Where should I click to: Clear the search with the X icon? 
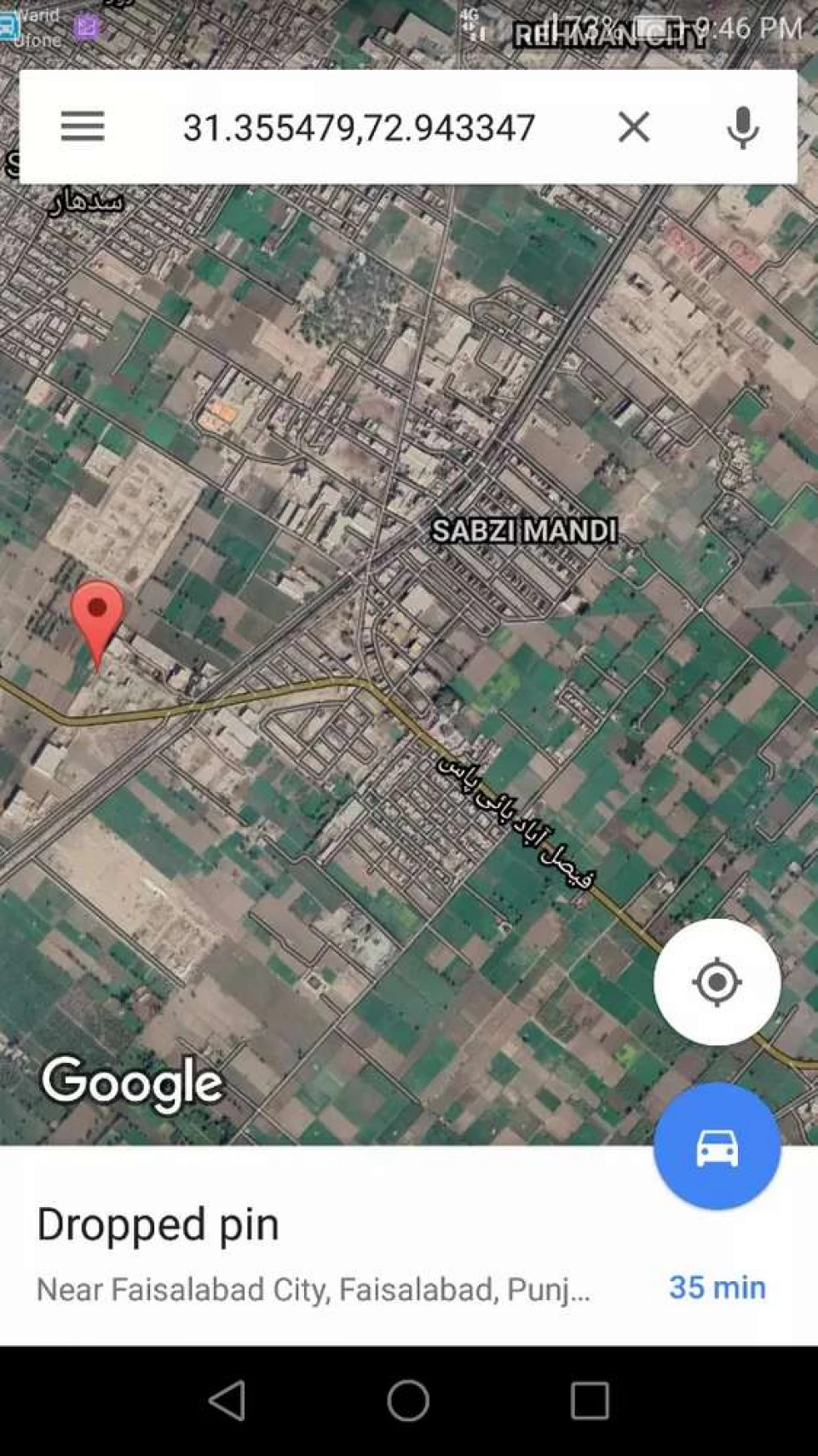[634, 128]
